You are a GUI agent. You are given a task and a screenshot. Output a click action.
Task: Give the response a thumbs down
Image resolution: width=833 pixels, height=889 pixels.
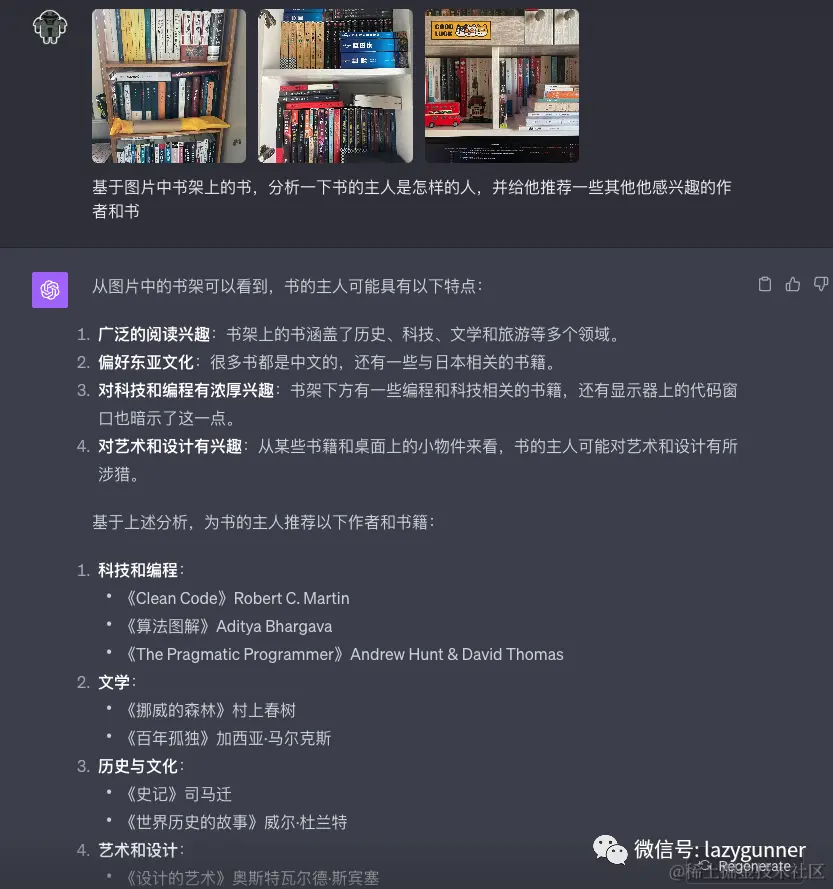pyautogui.click(x=820, y=285)
